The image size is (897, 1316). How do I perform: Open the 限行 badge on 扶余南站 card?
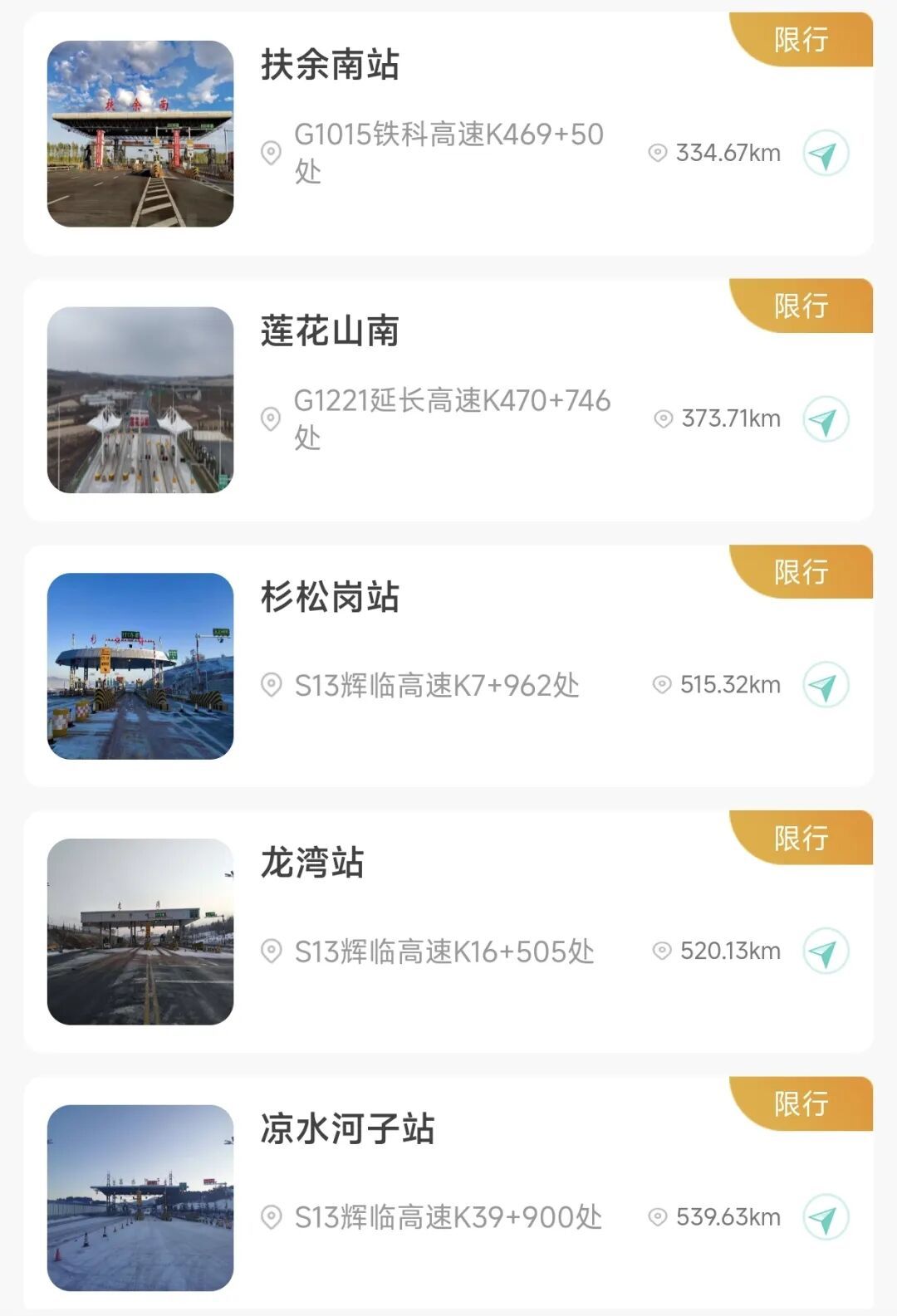800,40
